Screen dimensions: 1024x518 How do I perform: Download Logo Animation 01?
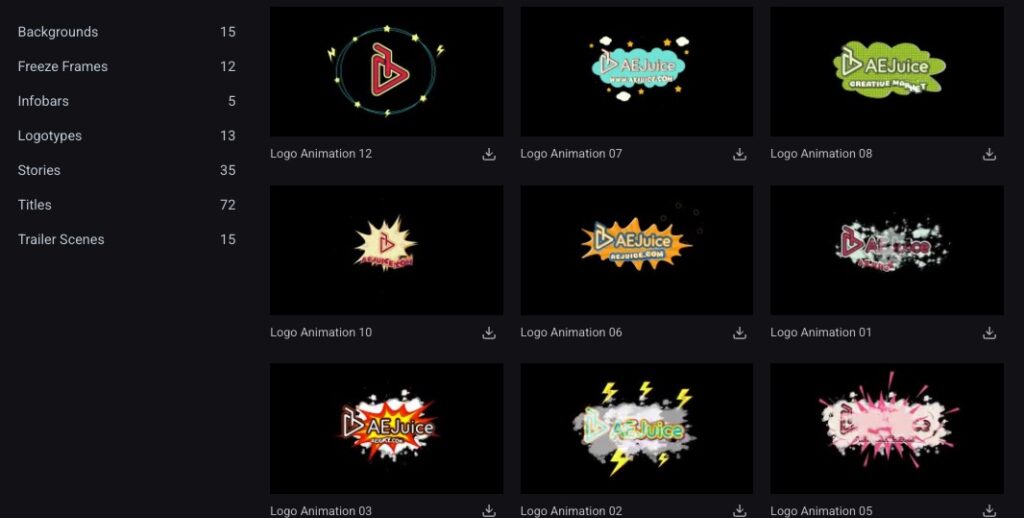tap(989, 333)
